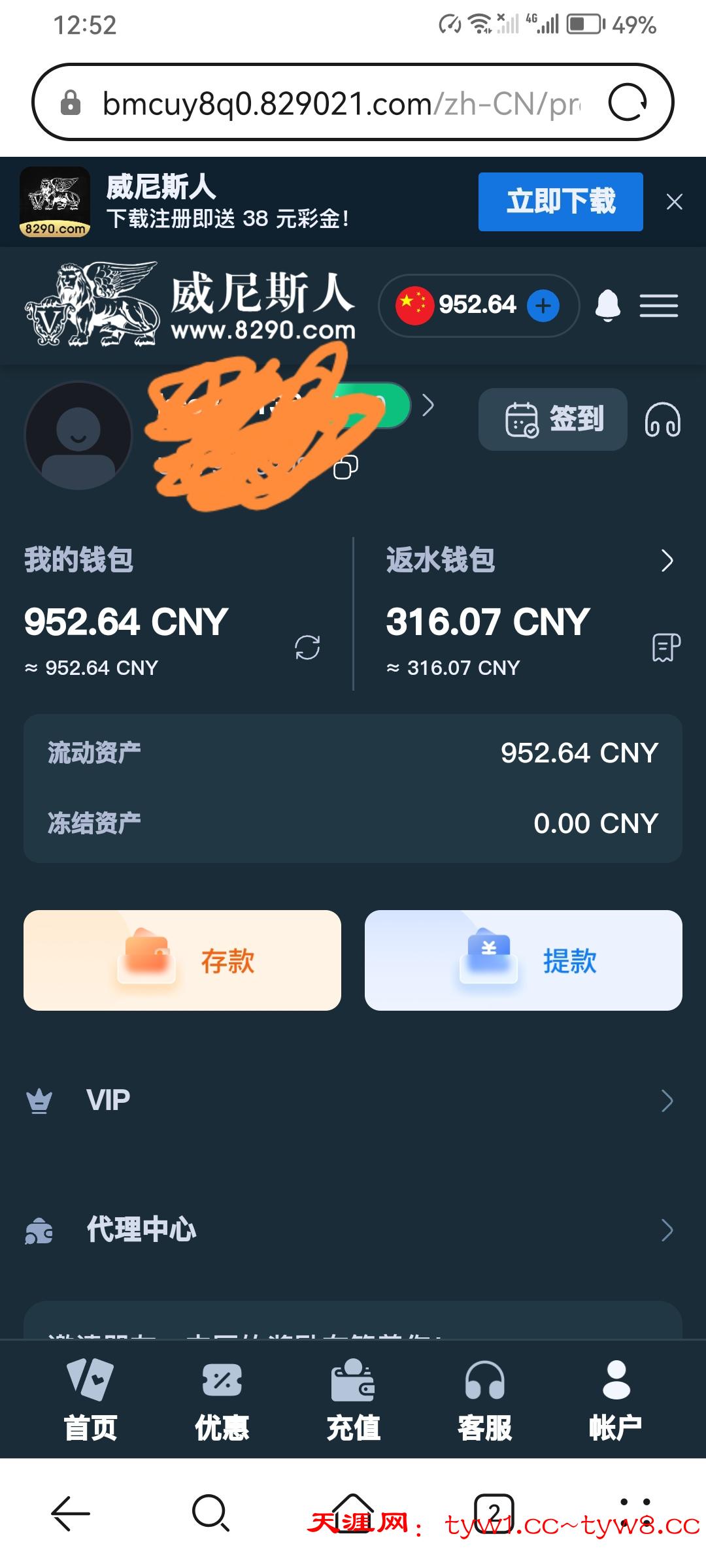Tap 签到 to check in
Screen dimensions: 706x1568
coord(553,419)
